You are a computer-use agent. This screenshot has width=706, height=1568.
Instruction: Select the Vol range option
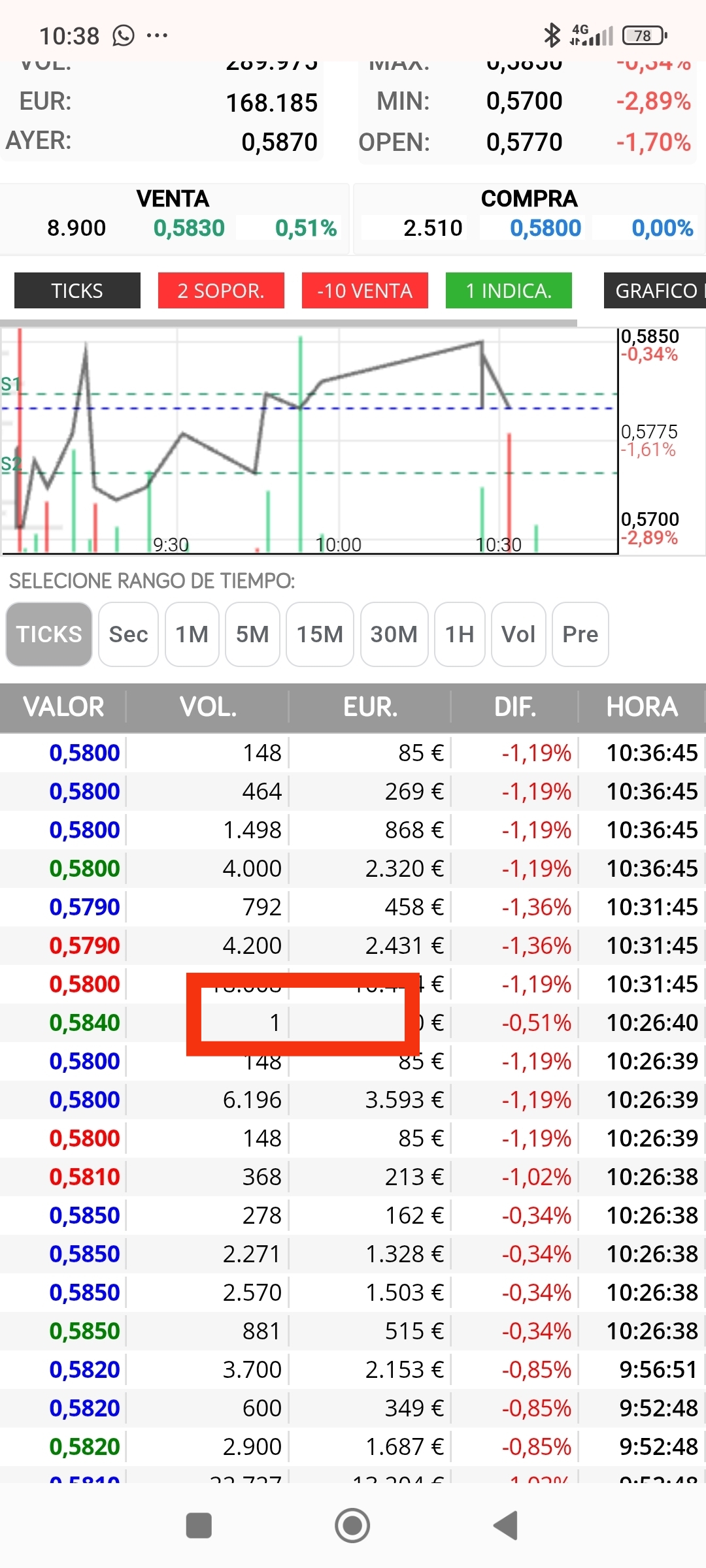(518, 634)
